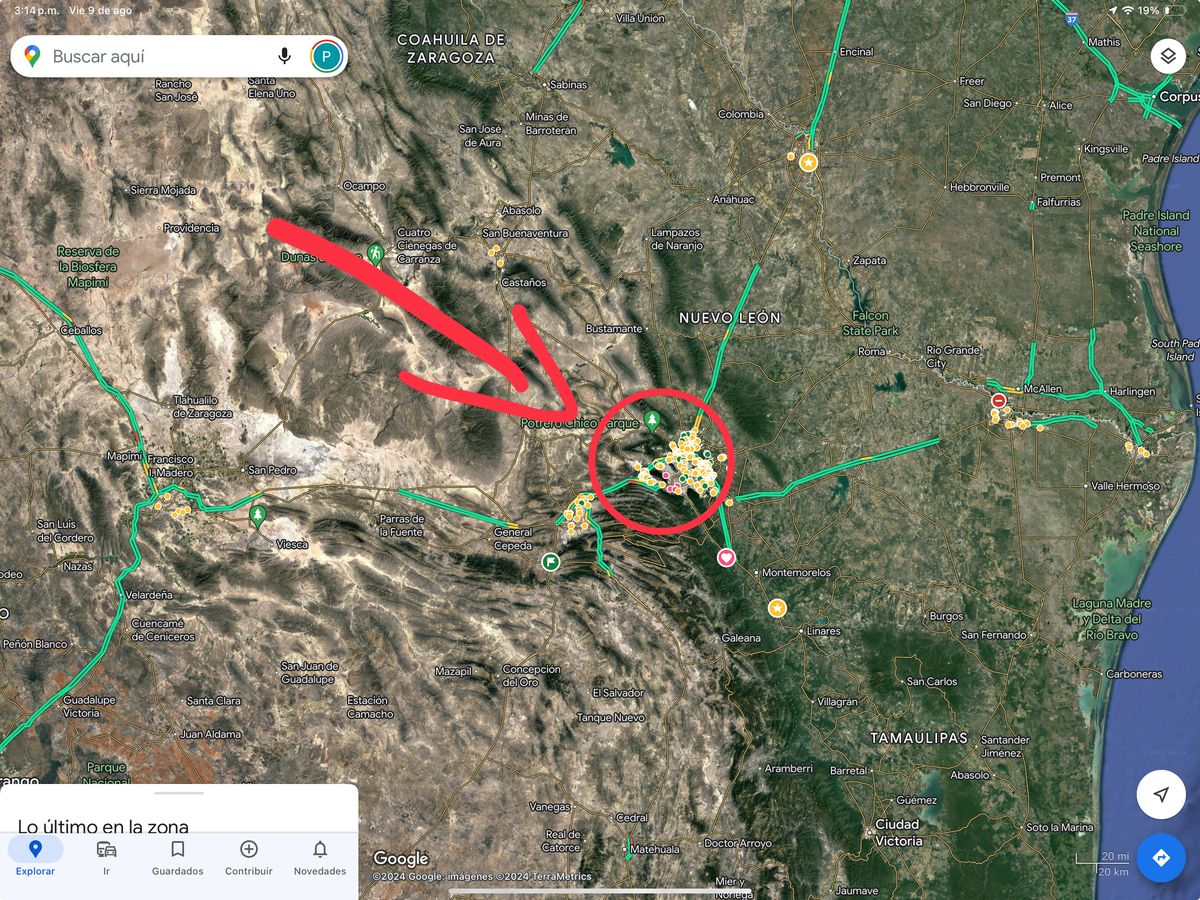The height and width of the screenshot is (900, 1200).
Task: Tap the starred place near Colombia
Action: 809,161
